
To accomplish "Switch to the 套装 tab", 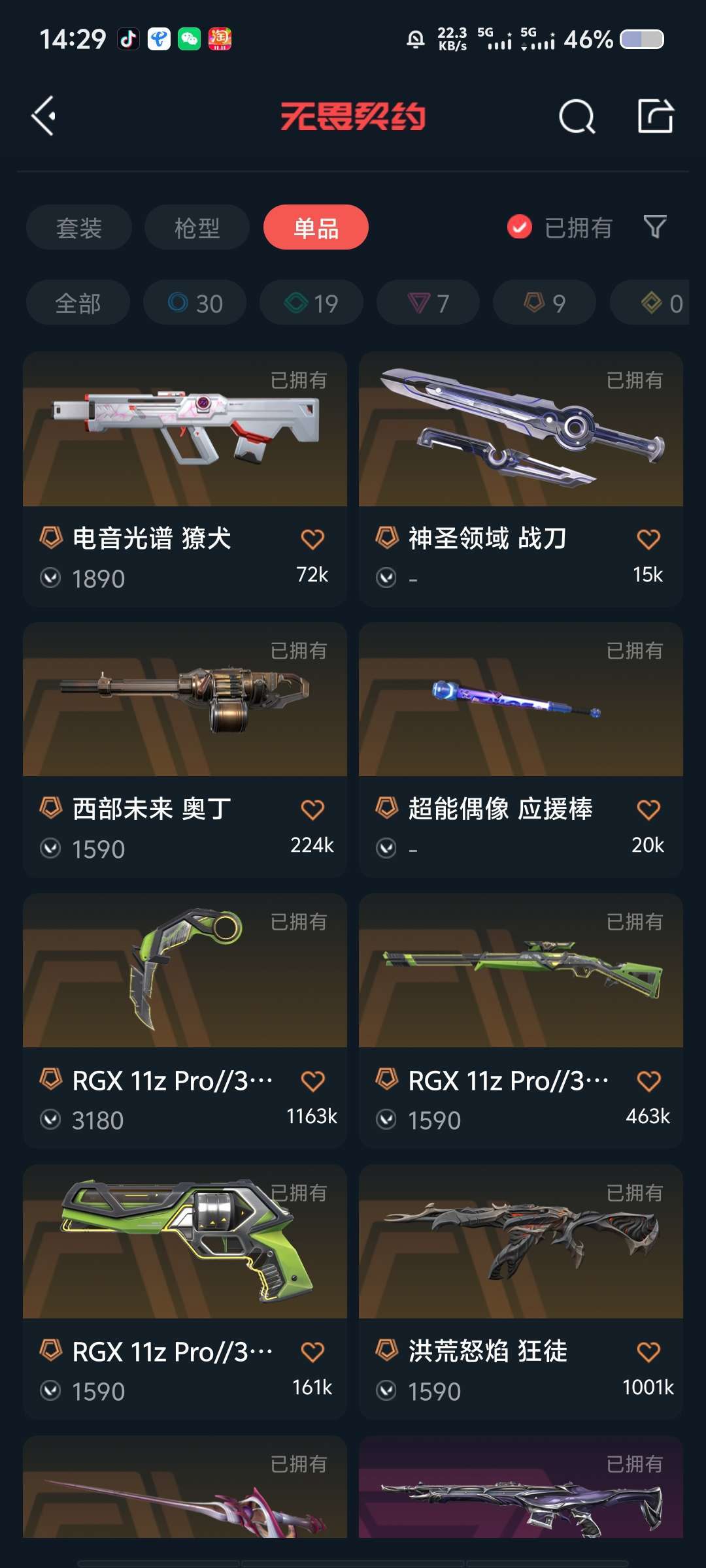I will click(79, 227).
